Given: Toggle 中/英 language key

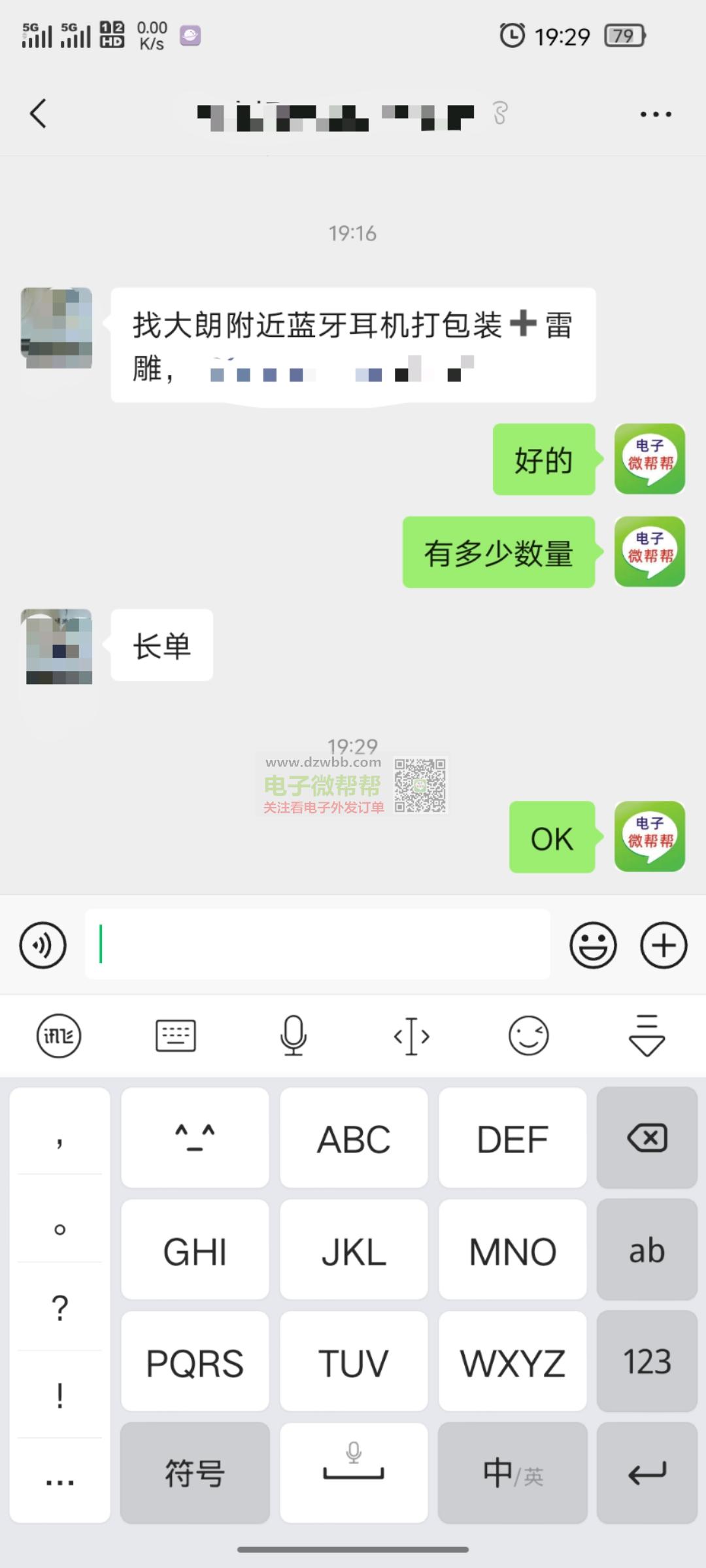Looking at the screenshot, I should [513, 1473].
